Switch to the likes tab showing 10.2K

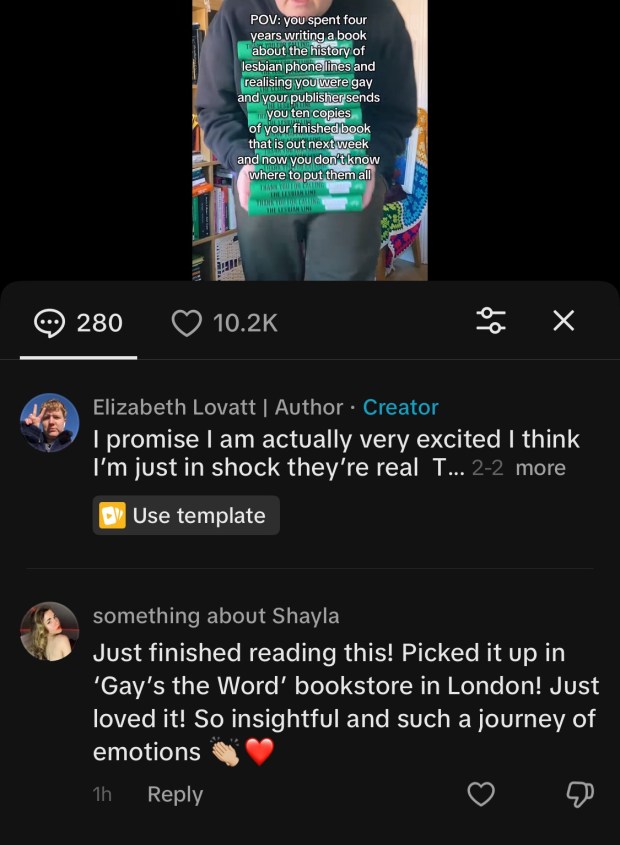(x=225, y=322)
